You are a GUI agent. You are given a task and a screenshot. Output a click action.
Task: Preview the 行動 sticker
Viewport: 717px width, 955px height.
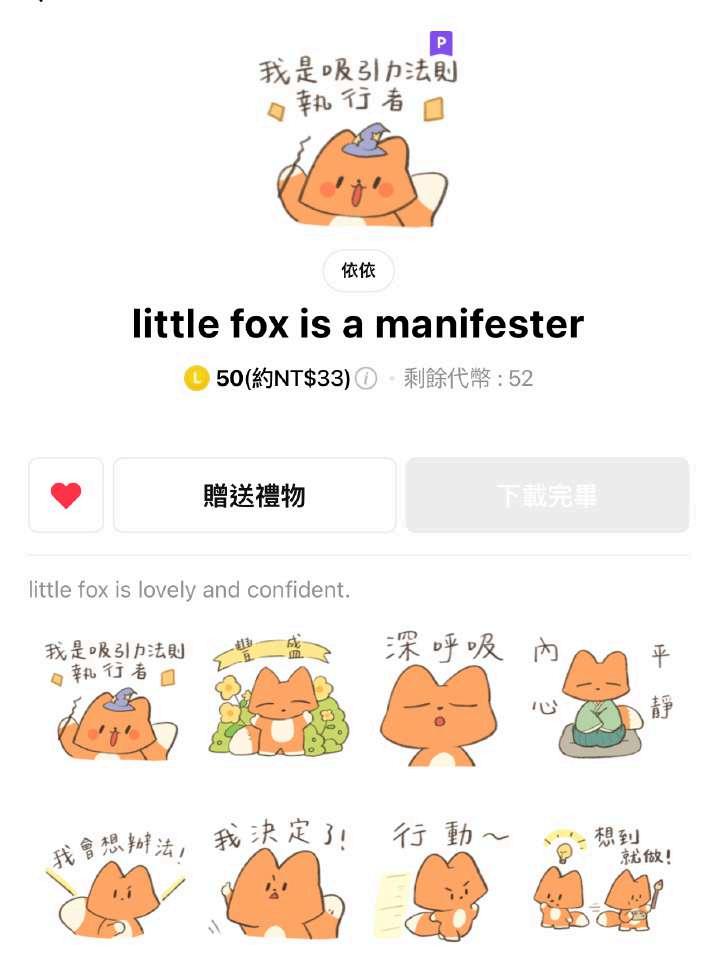[442, 875]
